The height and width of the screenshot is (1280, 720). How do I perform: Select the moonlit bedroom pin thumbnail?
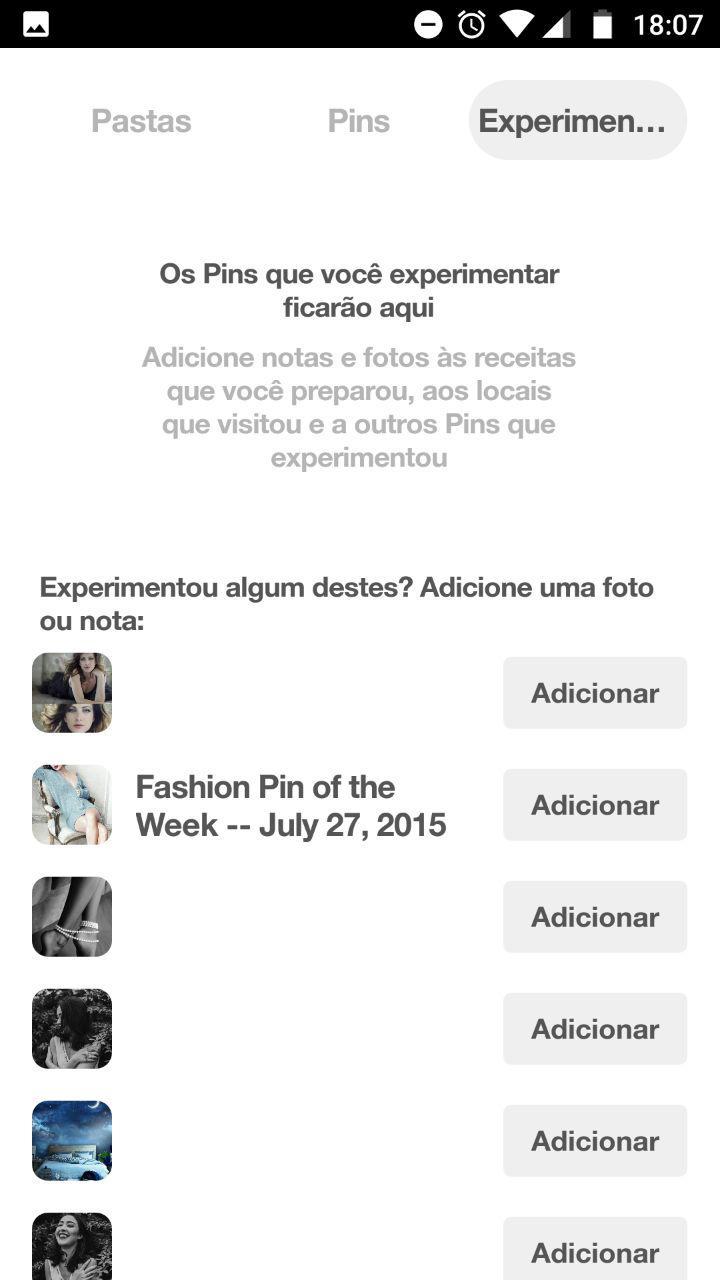(x=71, y=1140)
